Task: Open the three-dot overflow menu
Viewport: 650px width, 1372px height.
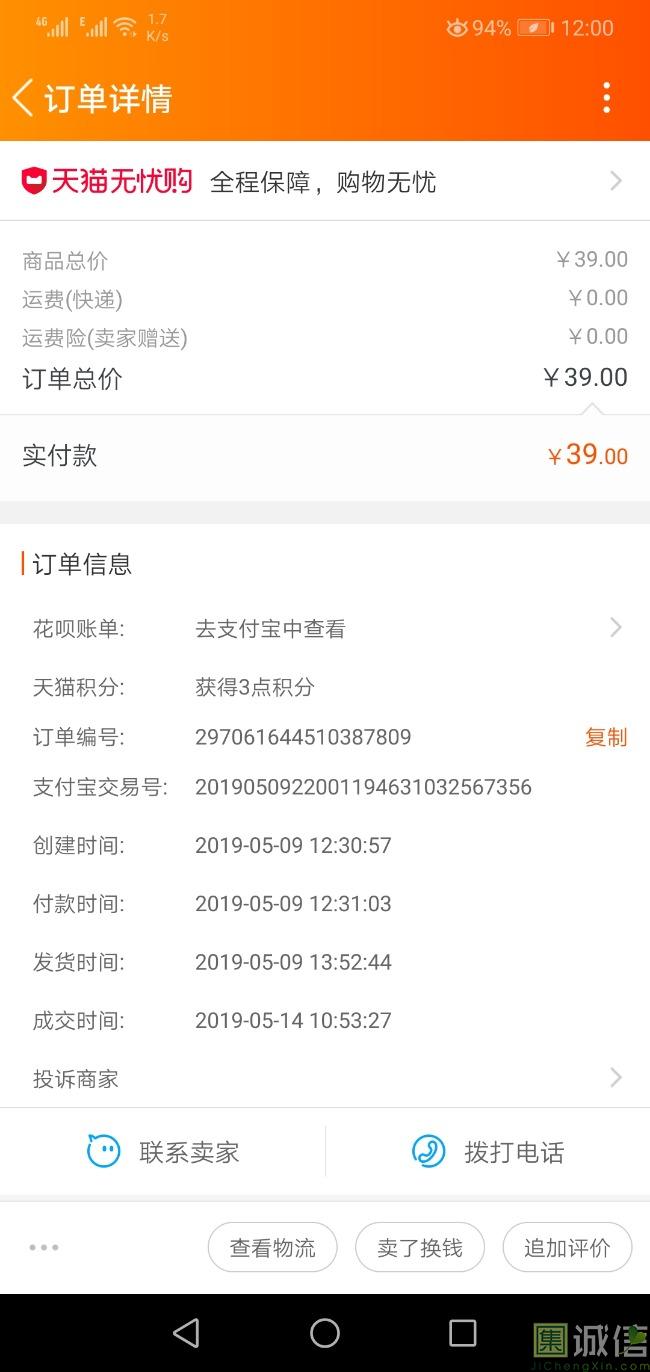Action: pos(606,98)
